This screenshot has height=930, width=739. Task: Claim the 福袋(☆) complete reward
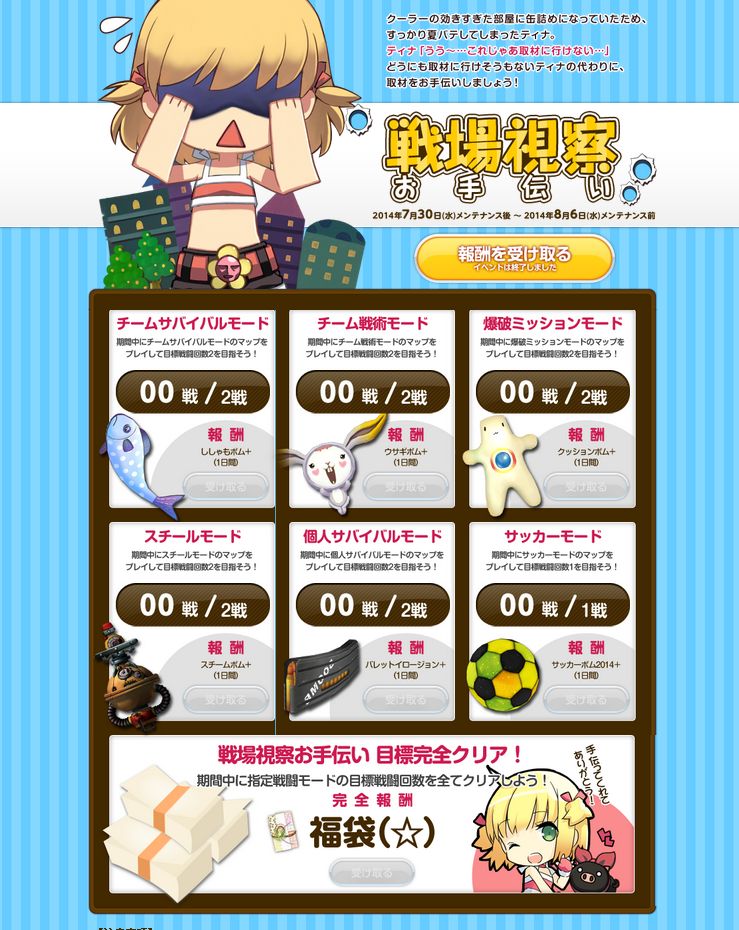(371, 872)
